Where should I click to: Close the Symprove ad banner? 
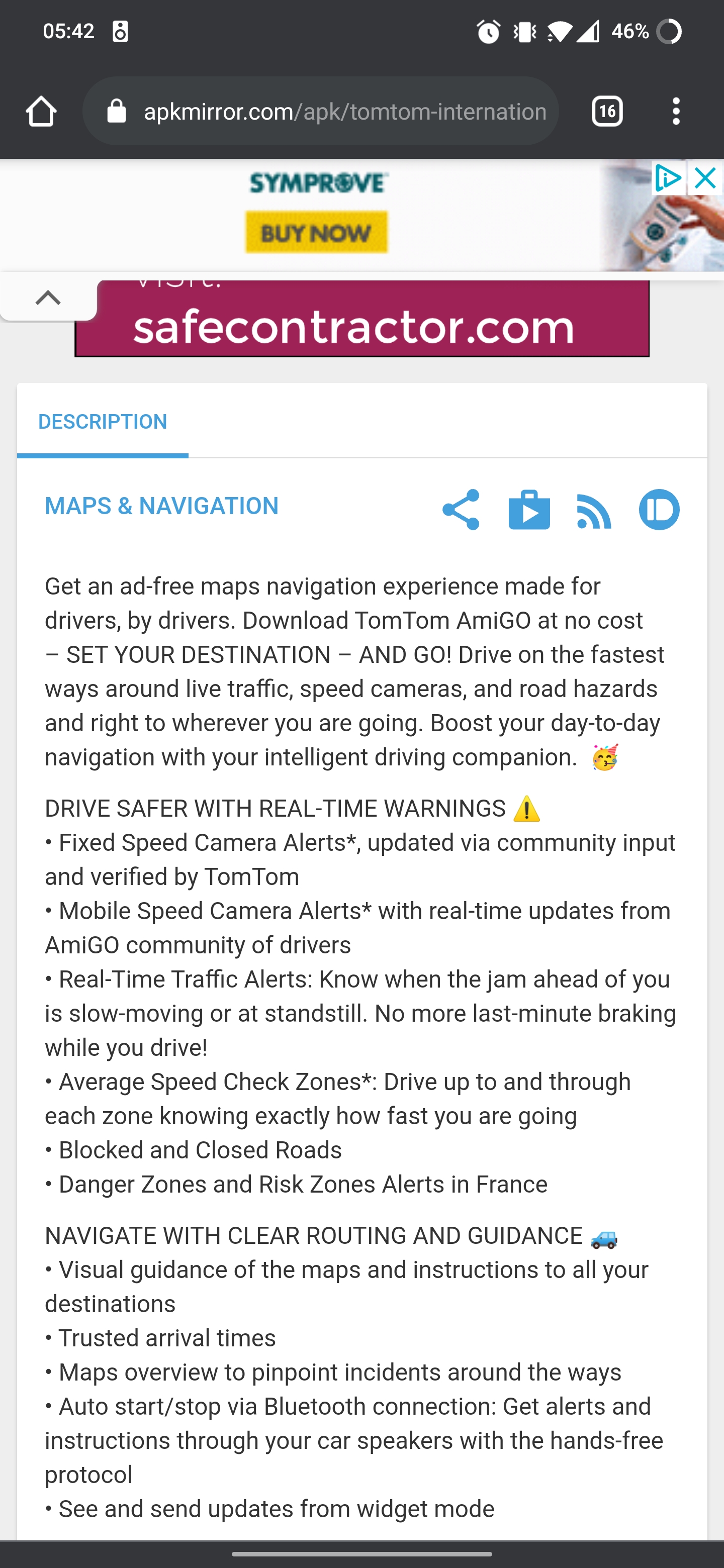coord(705,178)
